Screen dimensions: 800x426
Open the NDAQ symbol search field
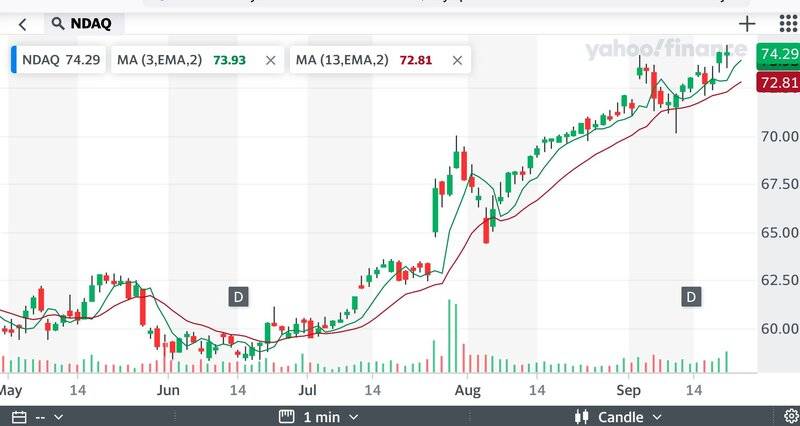(x=90, y=23)
